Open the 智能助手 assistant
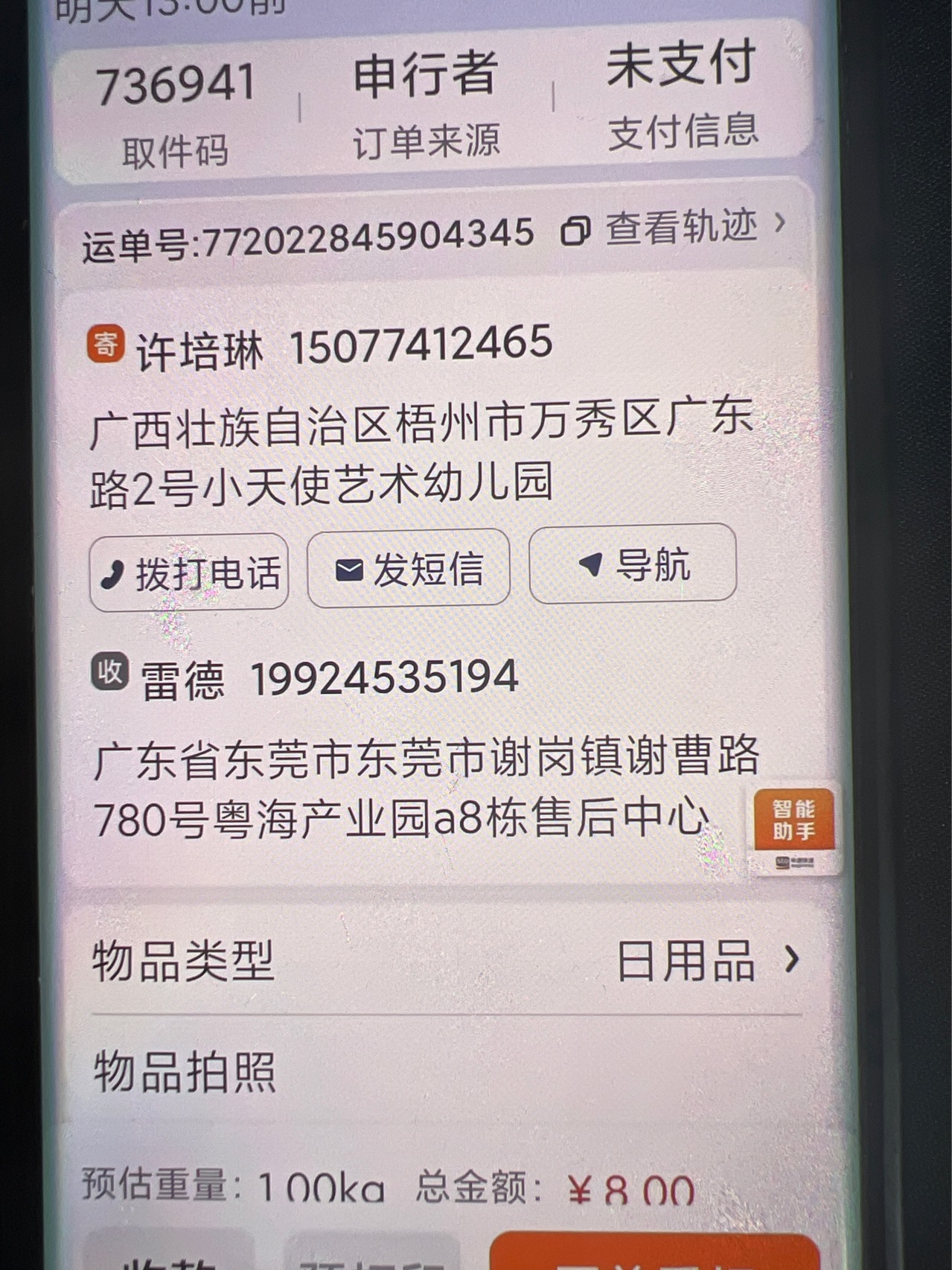This screenshot has height=1270, width=952. click(x=793, y=822)
